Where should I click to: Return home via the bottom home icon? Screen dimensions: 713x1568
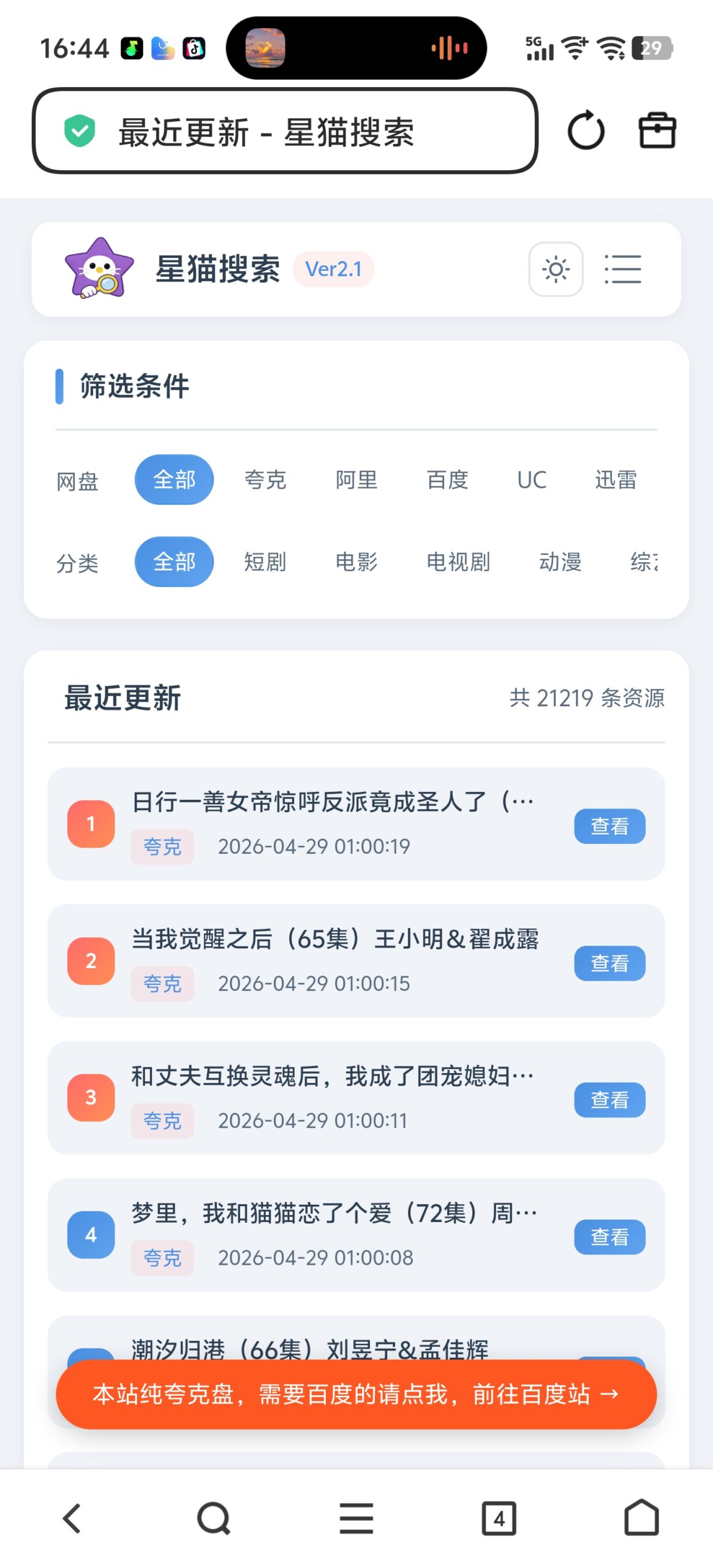pyautogui.click(x=641, y=1518)
